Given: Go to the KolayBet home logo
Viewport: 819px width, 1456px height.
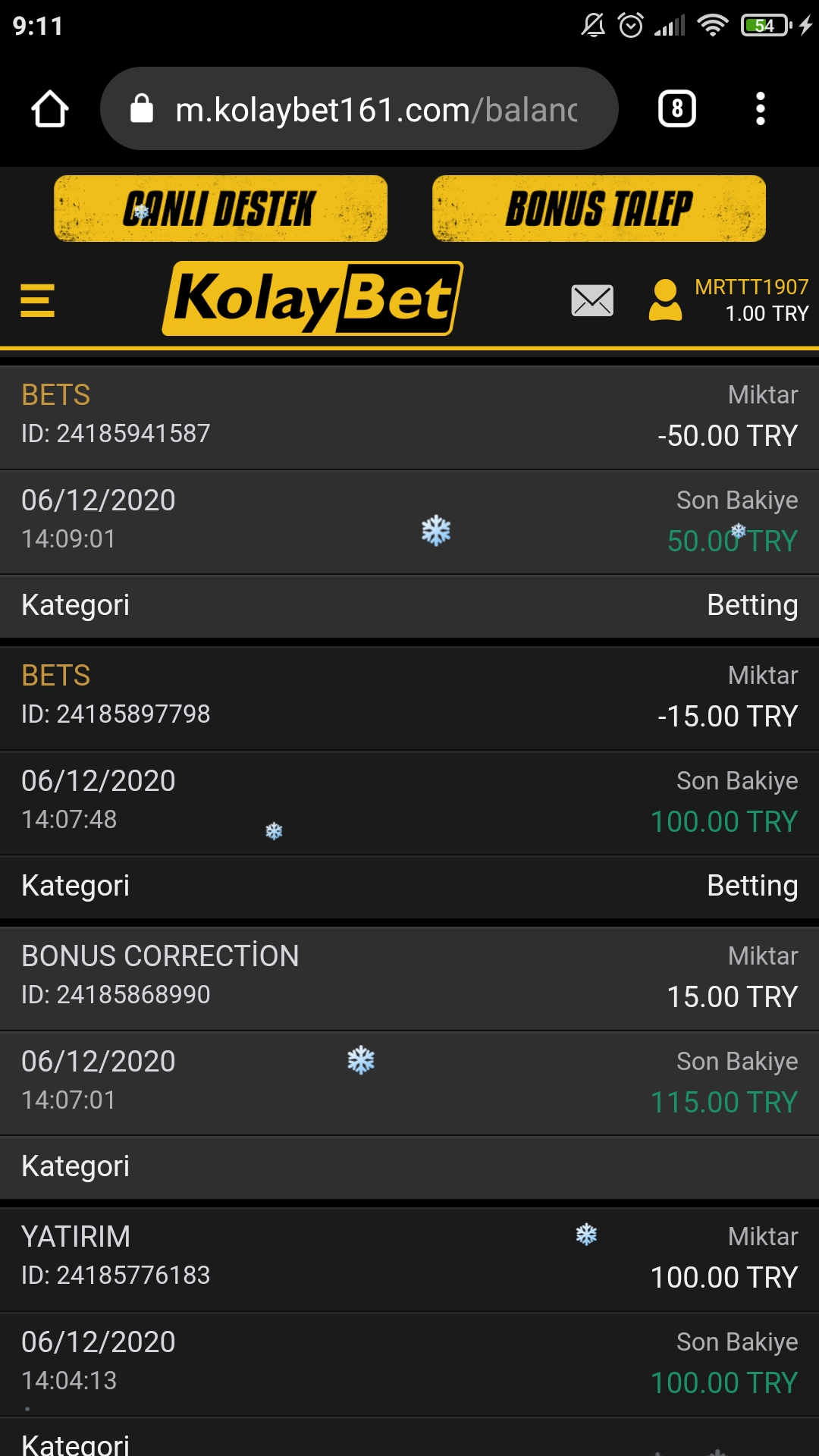Looking at the screenshot, I should [x=312, y=298].
